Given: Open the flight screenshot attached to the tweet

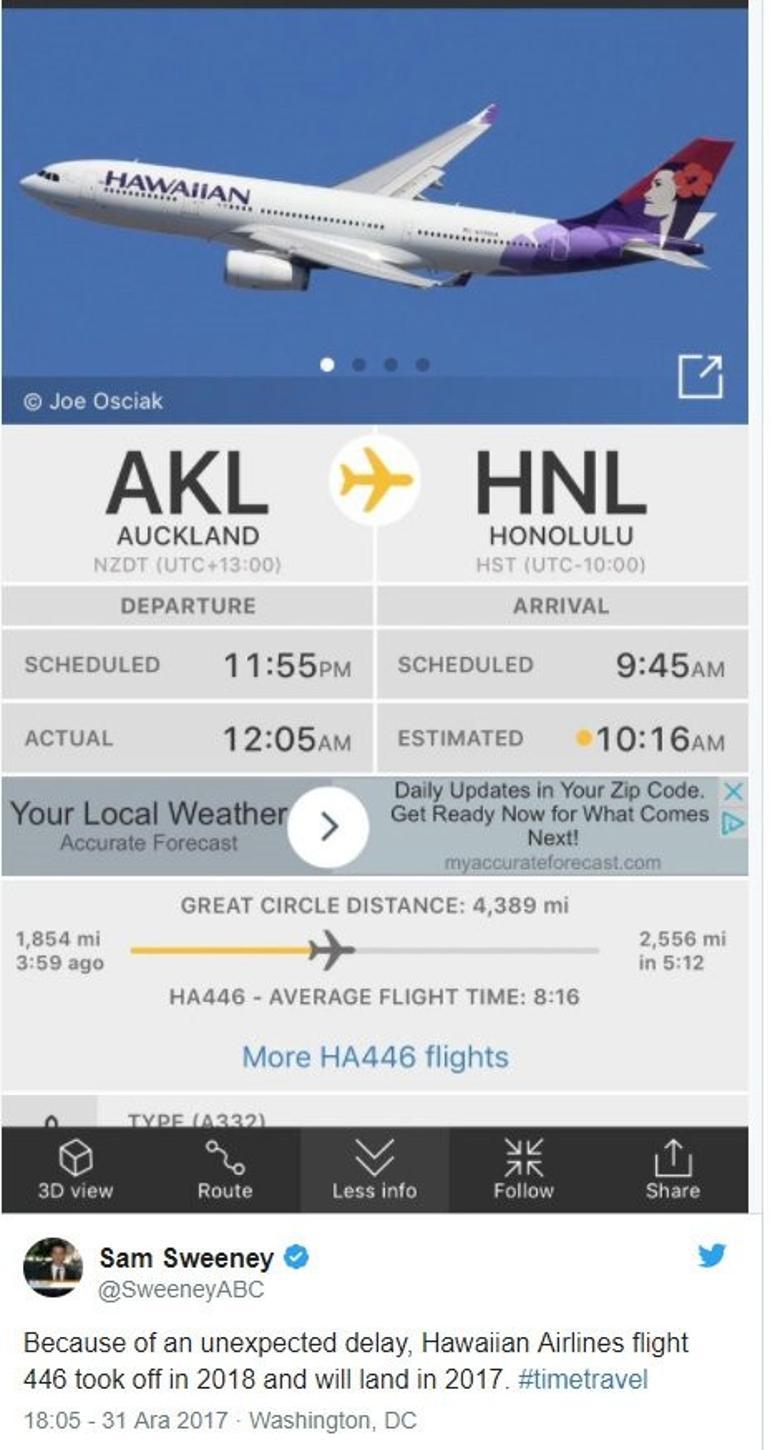Looking at the screenshot, I should [374, 600].
